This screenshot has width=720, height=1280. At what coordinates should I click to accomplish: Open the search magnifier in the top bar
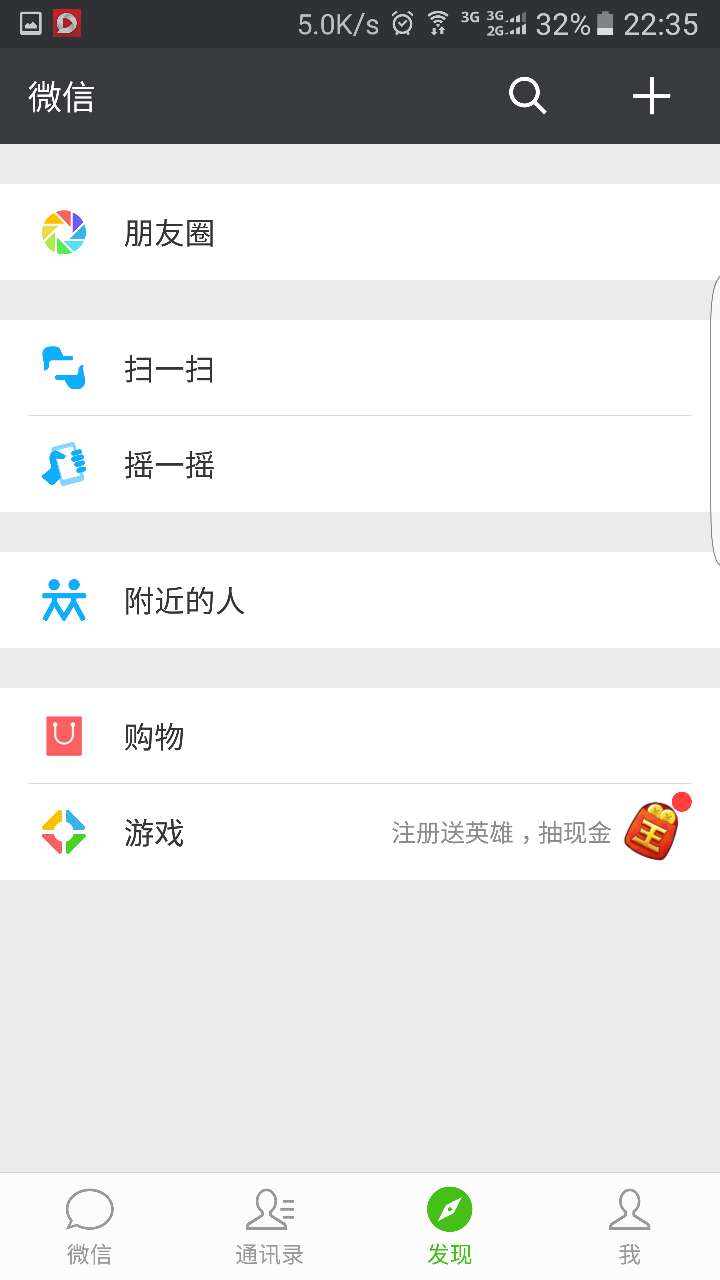[x=527, y=96]
